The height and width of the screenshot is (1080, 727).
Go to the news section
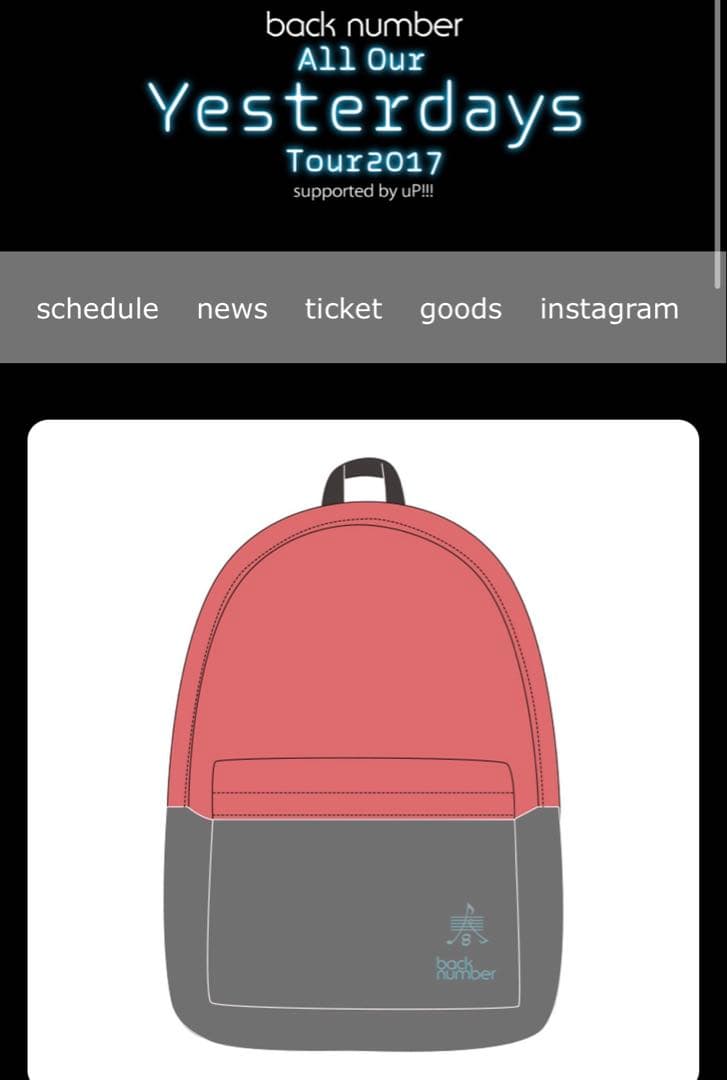click(232, 309)
